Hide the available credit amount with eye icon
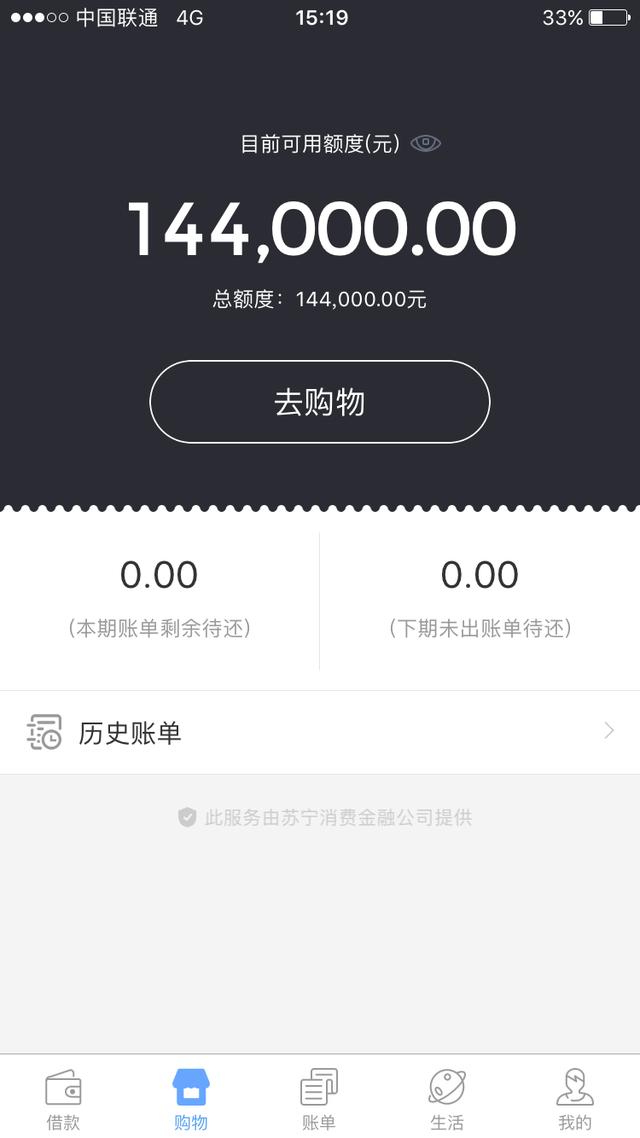This screenshot has height=1138, width=640. (426, 144)
